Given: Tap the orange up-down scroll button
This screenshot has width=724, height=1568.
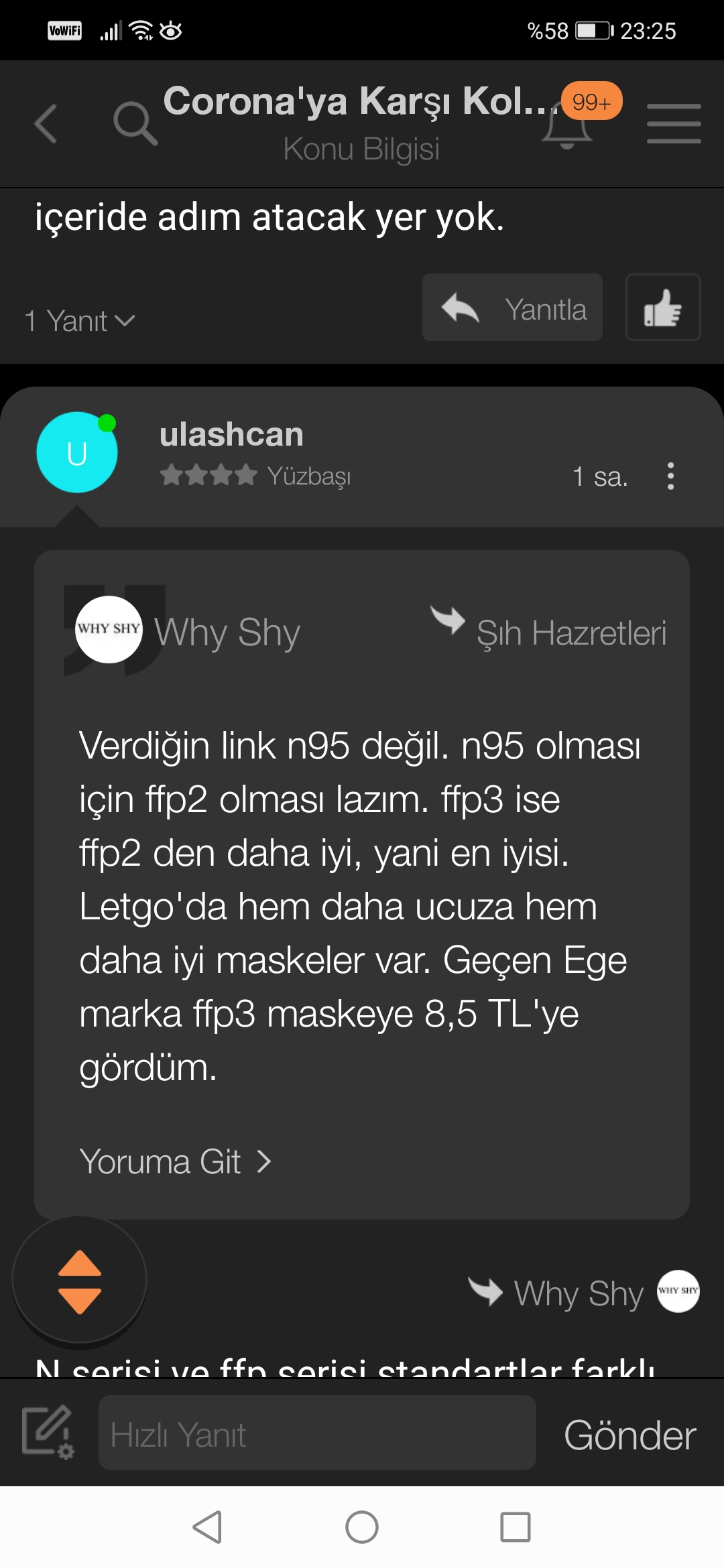Looking at the screenshot, I should (80, 1280).
